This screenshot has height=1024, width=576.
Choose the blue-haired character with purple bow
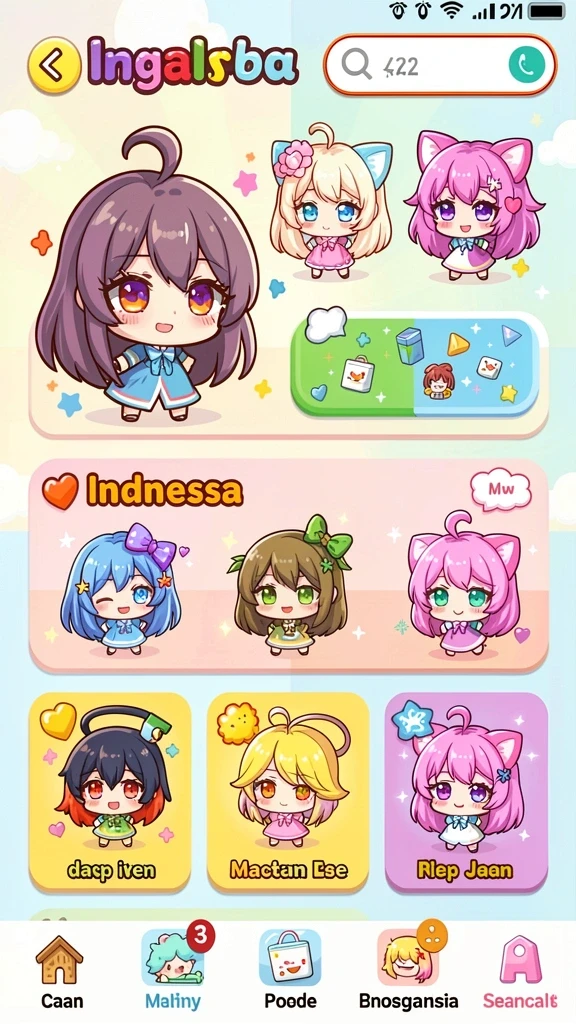click(x=122, y=588)
